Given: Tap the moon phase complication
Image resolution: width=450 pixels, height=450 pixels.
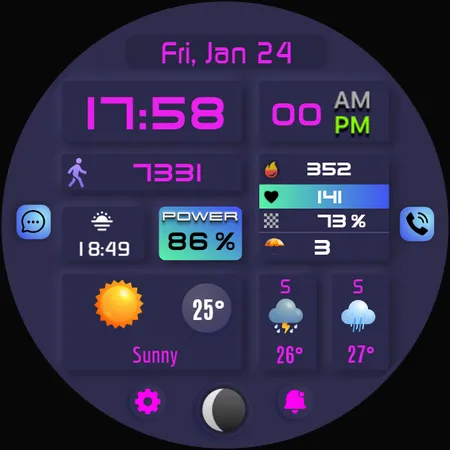Looking at the screenshot, I should 224,410.
